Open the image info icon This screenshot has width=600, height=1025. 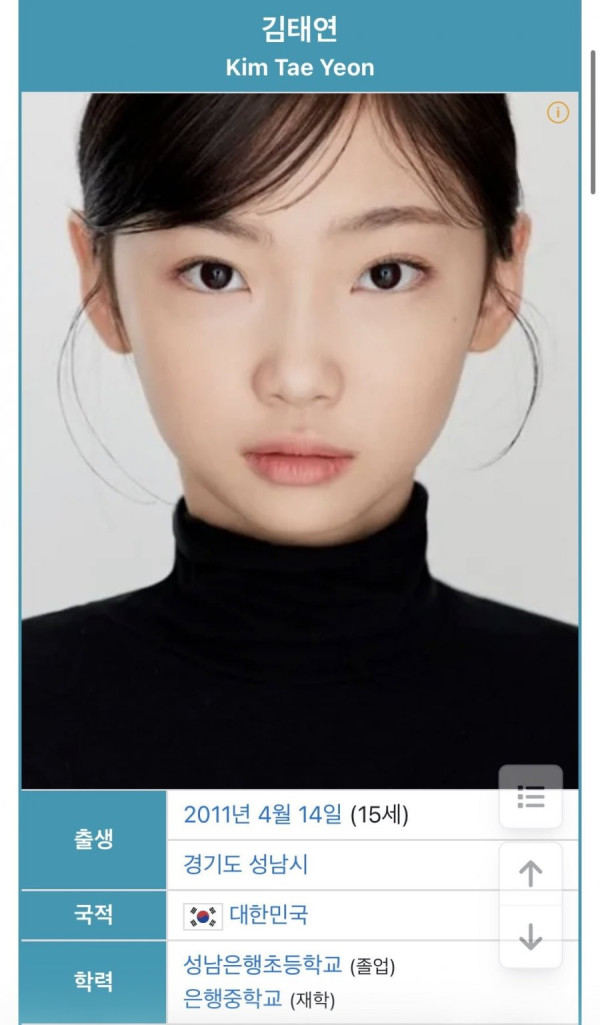click(558, 113)
